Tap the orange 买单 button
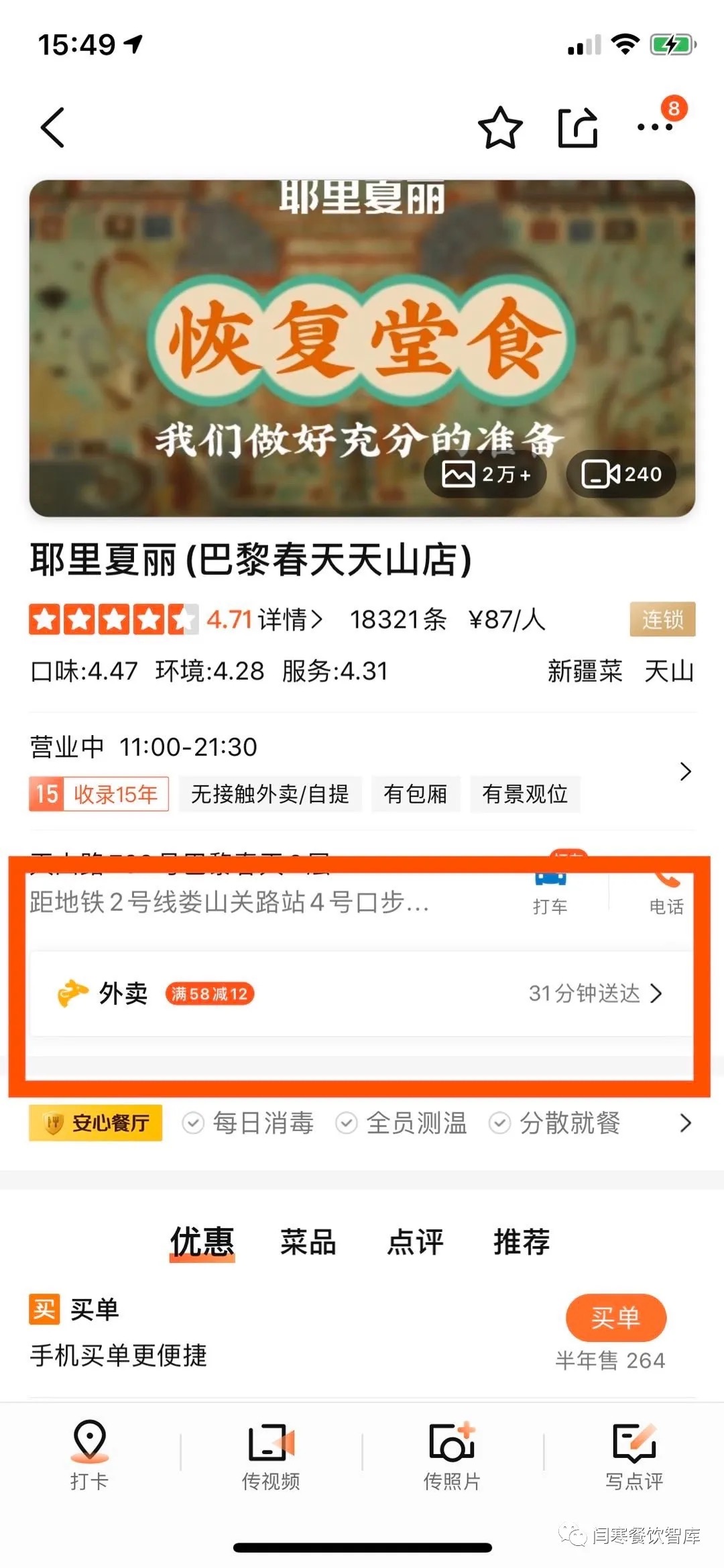Screen dimensions: 724x1568 [x=615, y=1317]
